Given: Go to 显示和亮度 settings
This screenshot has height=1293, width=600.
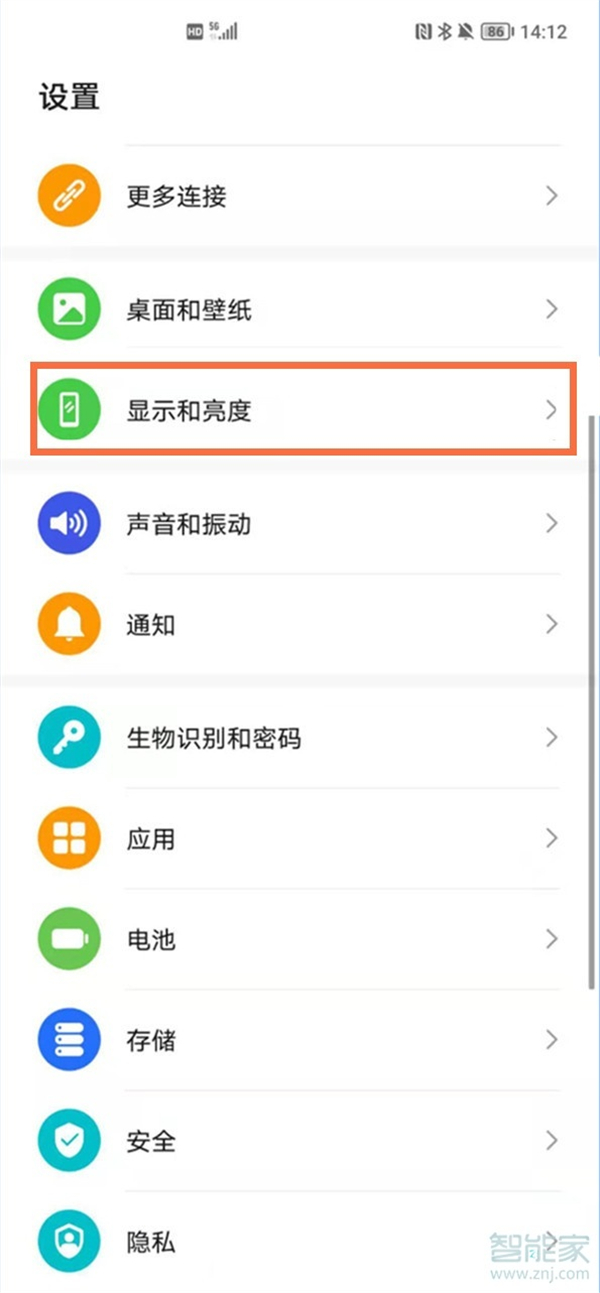Looking at the screenshot, I should 300,410.
